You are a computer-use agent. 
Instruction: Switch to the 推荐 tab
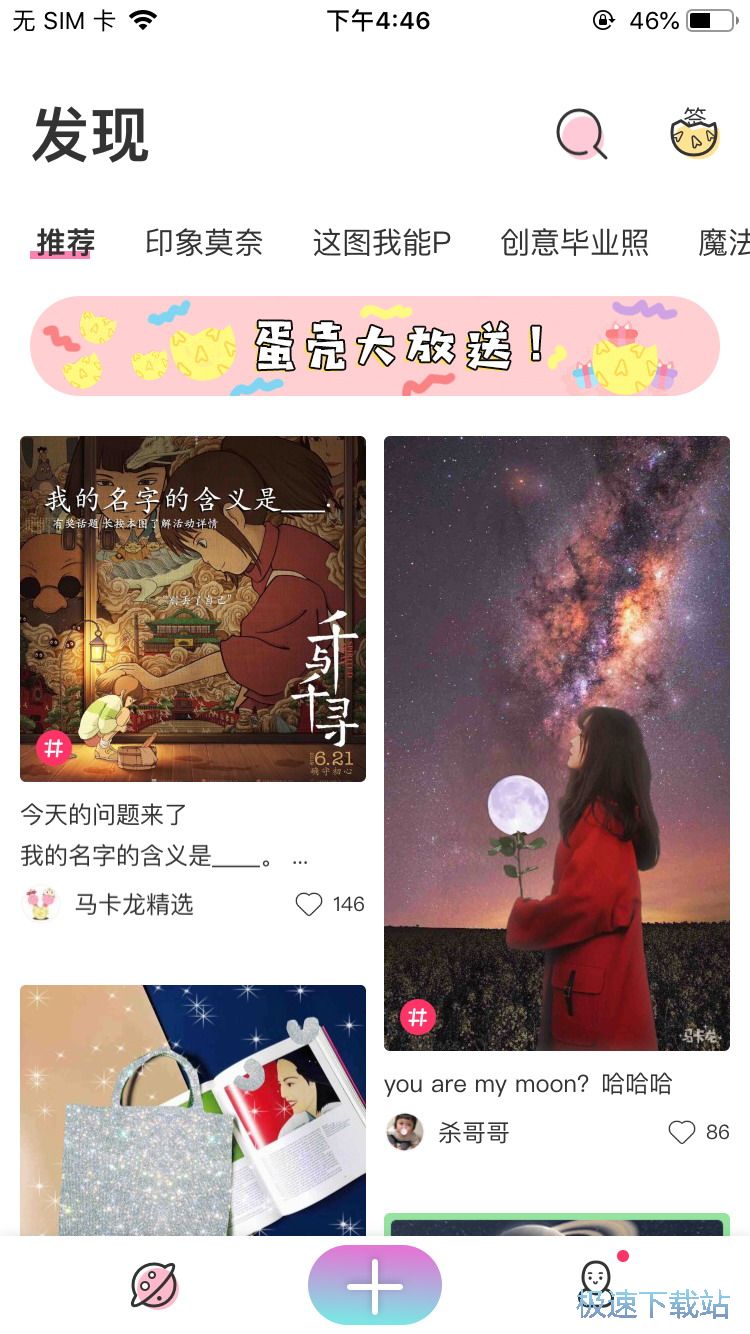coord(65,242)
